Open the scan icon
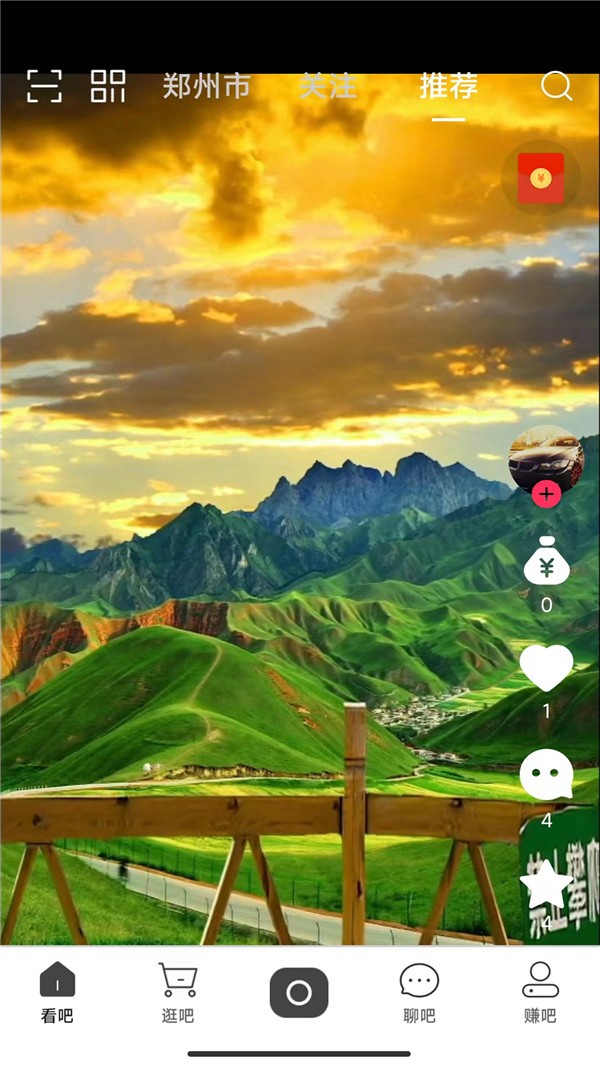600x1066 pixels. [x=44, y=87]
